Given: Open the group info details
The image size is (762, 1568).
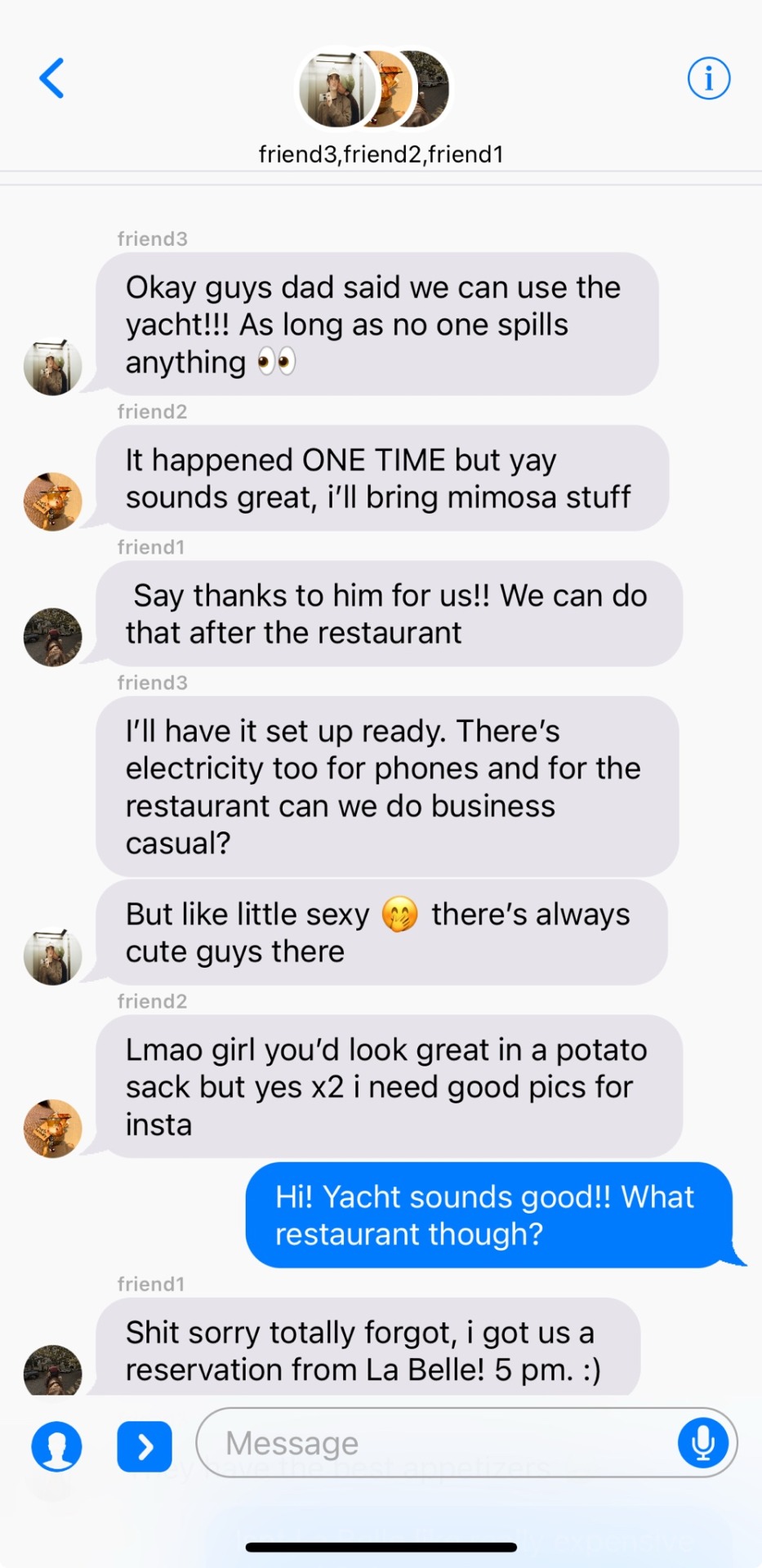Looking at the screenshot, I should point(708,78).
